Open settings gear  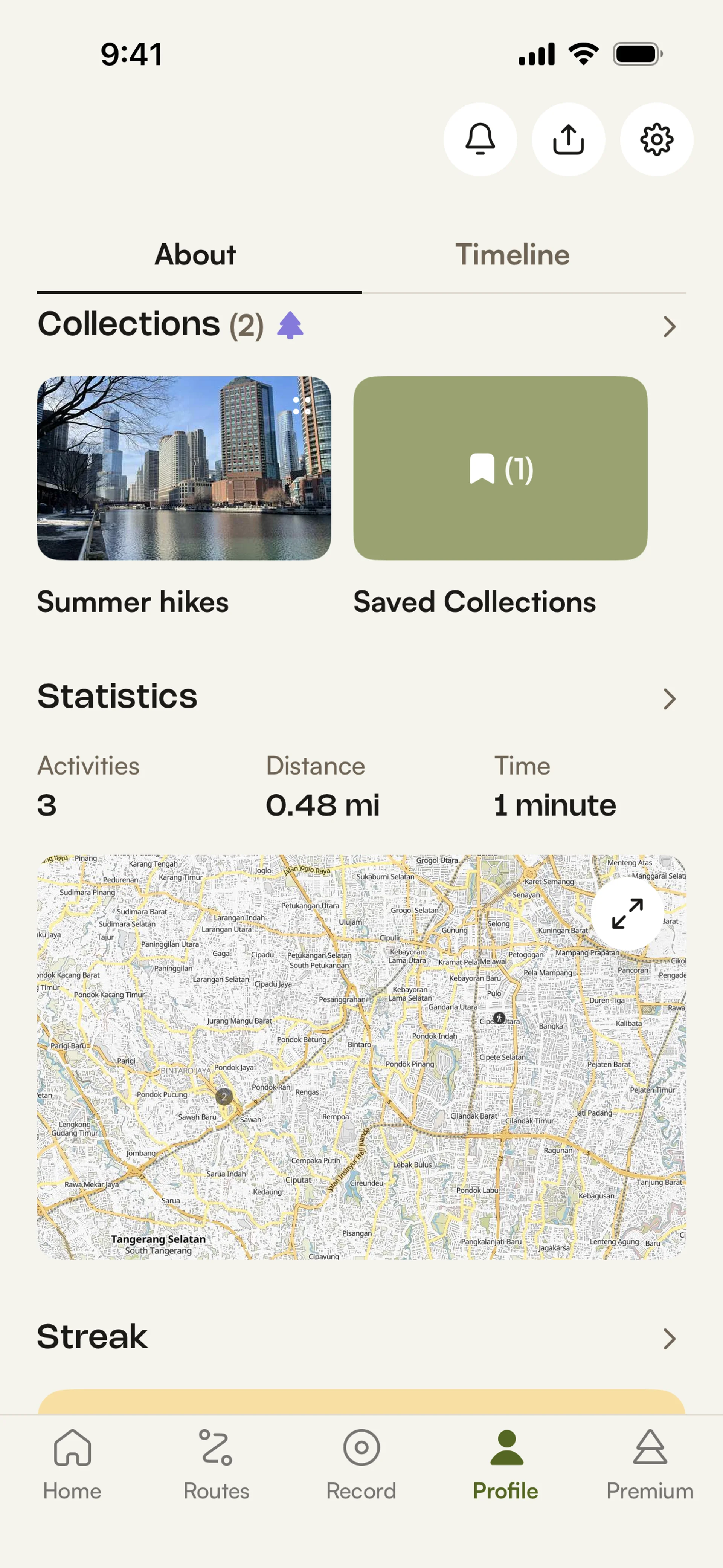[656, 139]
